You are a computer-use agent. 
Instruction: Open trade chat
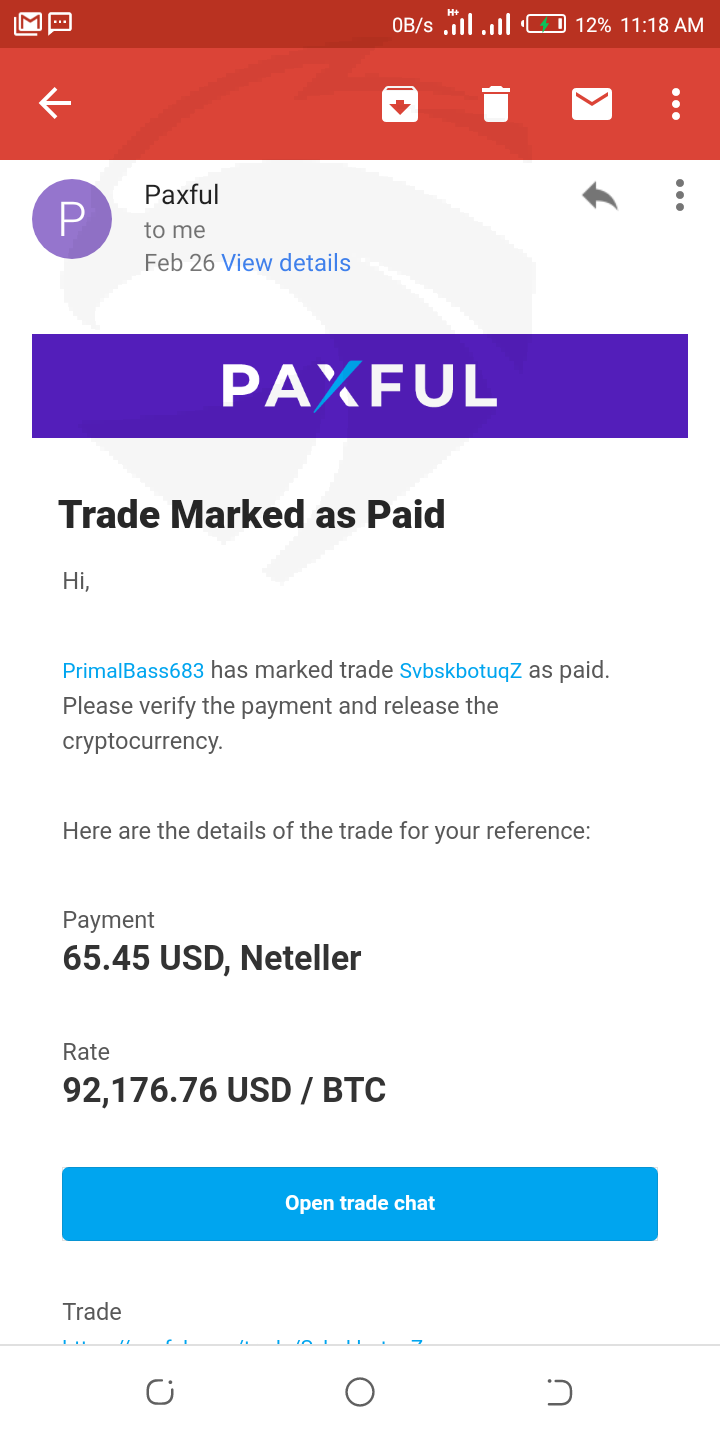click(x=360, y=1203)
